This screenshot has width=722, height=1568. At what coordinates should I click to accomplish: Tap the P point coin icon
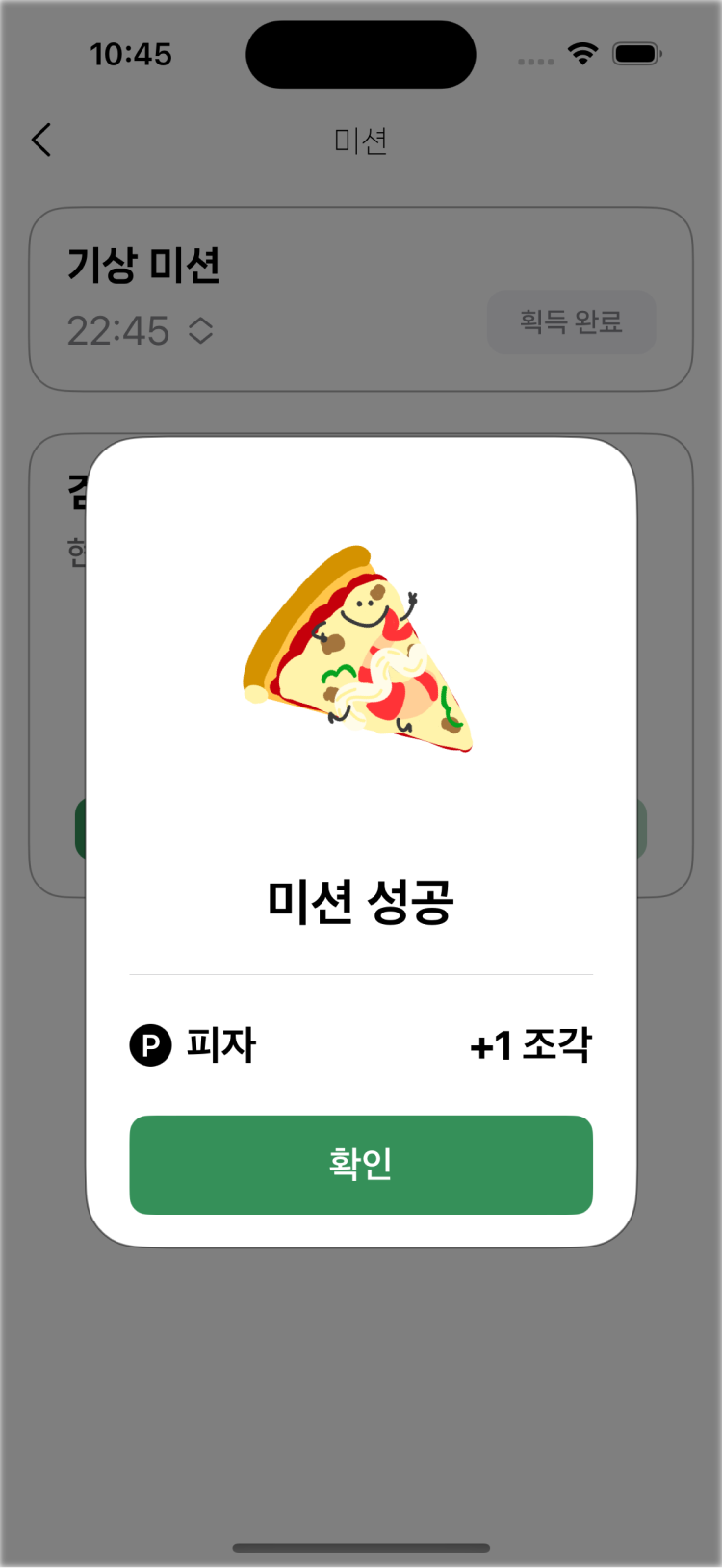point(150,1046)
